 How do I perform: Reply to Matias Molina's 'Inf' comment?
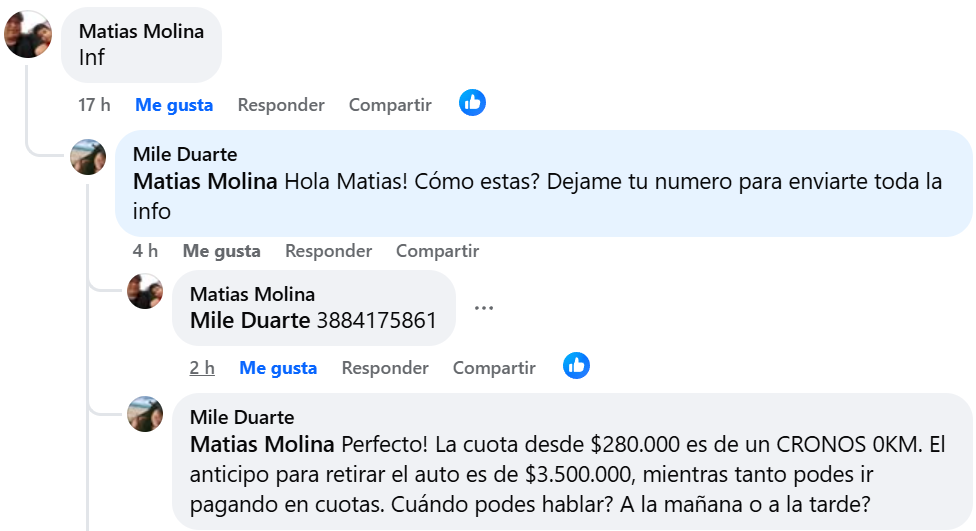click(x=281, y=104)
